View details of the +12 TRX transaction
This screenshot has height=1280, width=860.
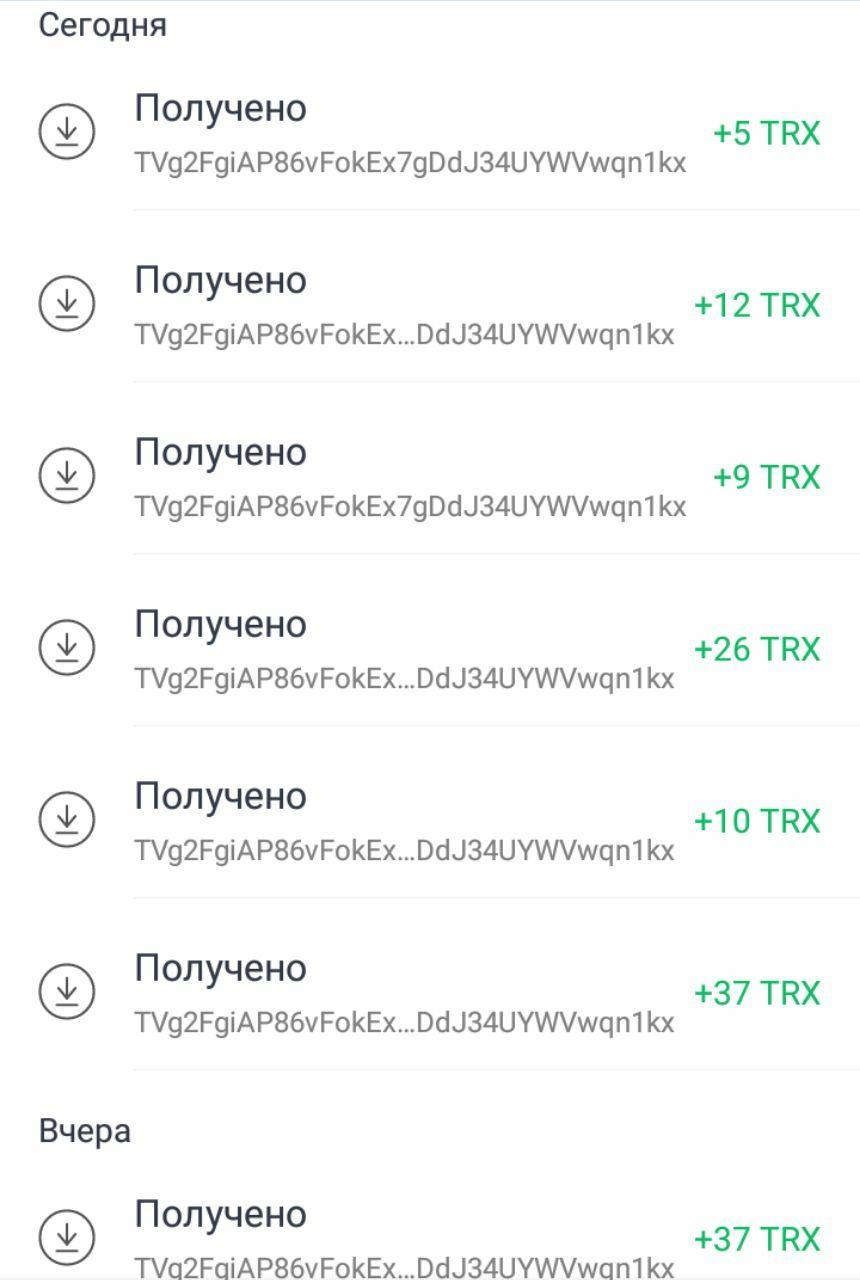point(430,305)
